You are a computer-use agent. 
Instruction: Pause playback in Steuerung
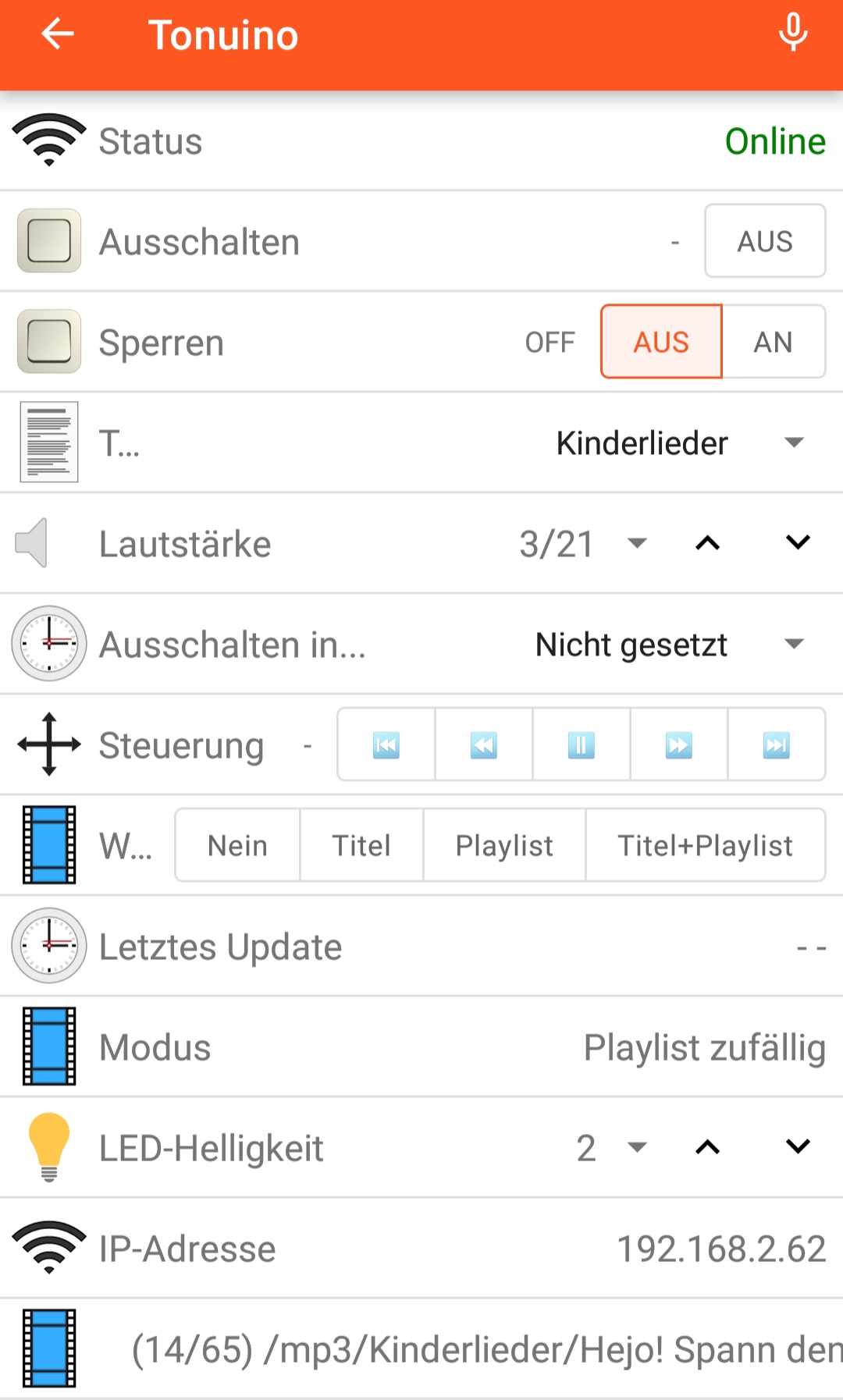(x=582, y=745)
